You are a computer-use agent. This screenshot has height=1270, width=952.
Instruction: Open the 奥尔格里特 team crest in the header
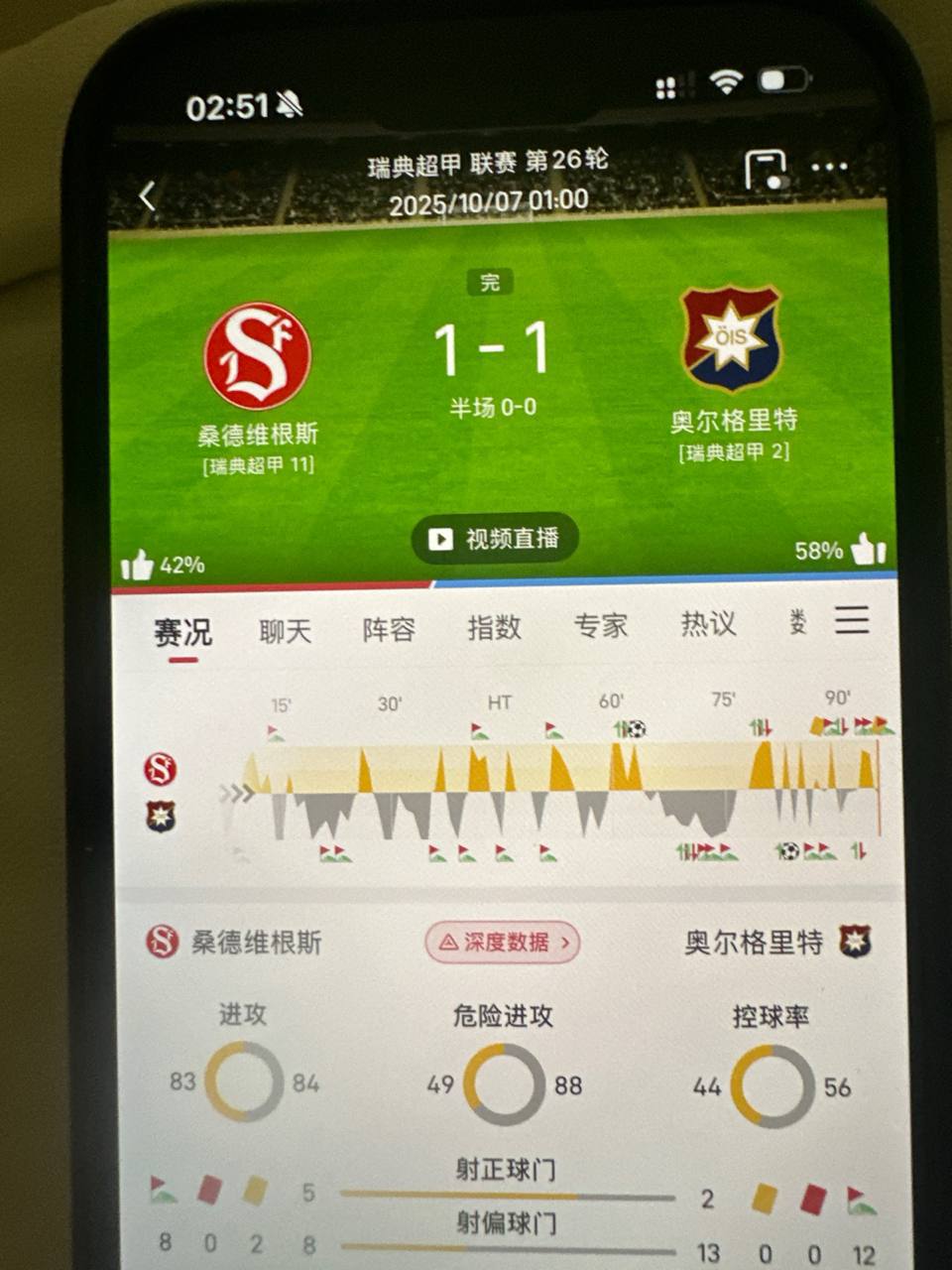point(732,339)
